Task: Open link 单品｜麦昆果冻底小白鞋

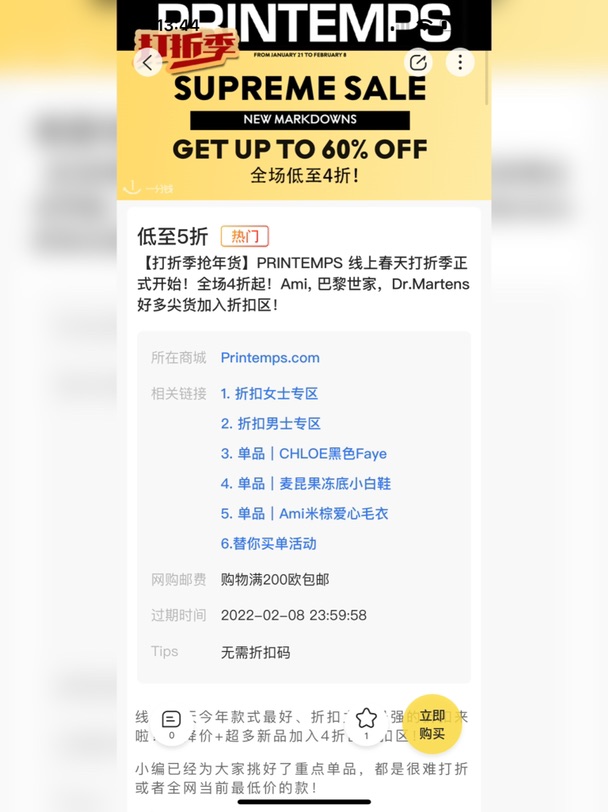Action: point(305,484)
